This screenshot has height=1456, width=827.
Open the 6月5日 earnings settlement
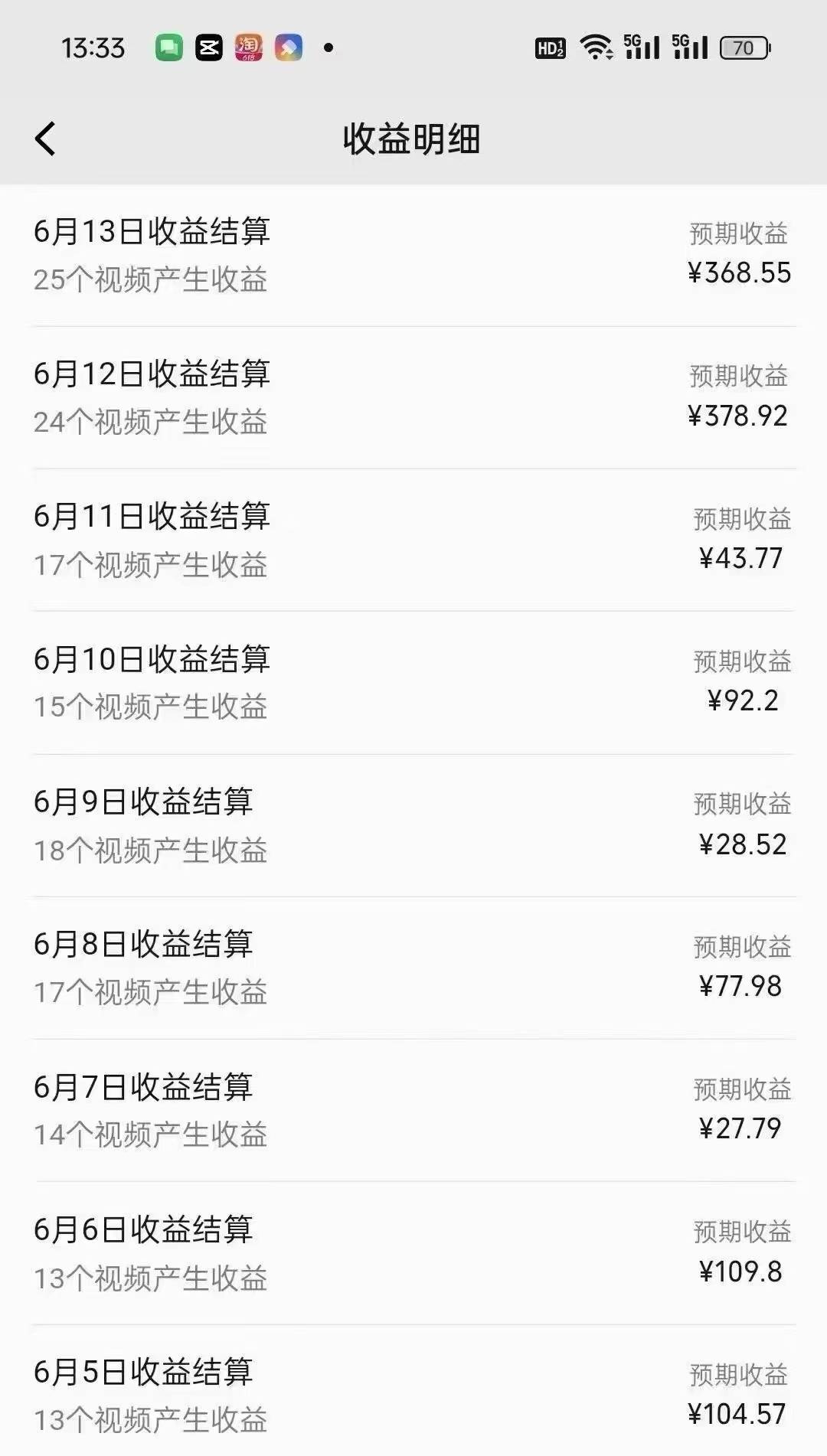pos(413,1391)
